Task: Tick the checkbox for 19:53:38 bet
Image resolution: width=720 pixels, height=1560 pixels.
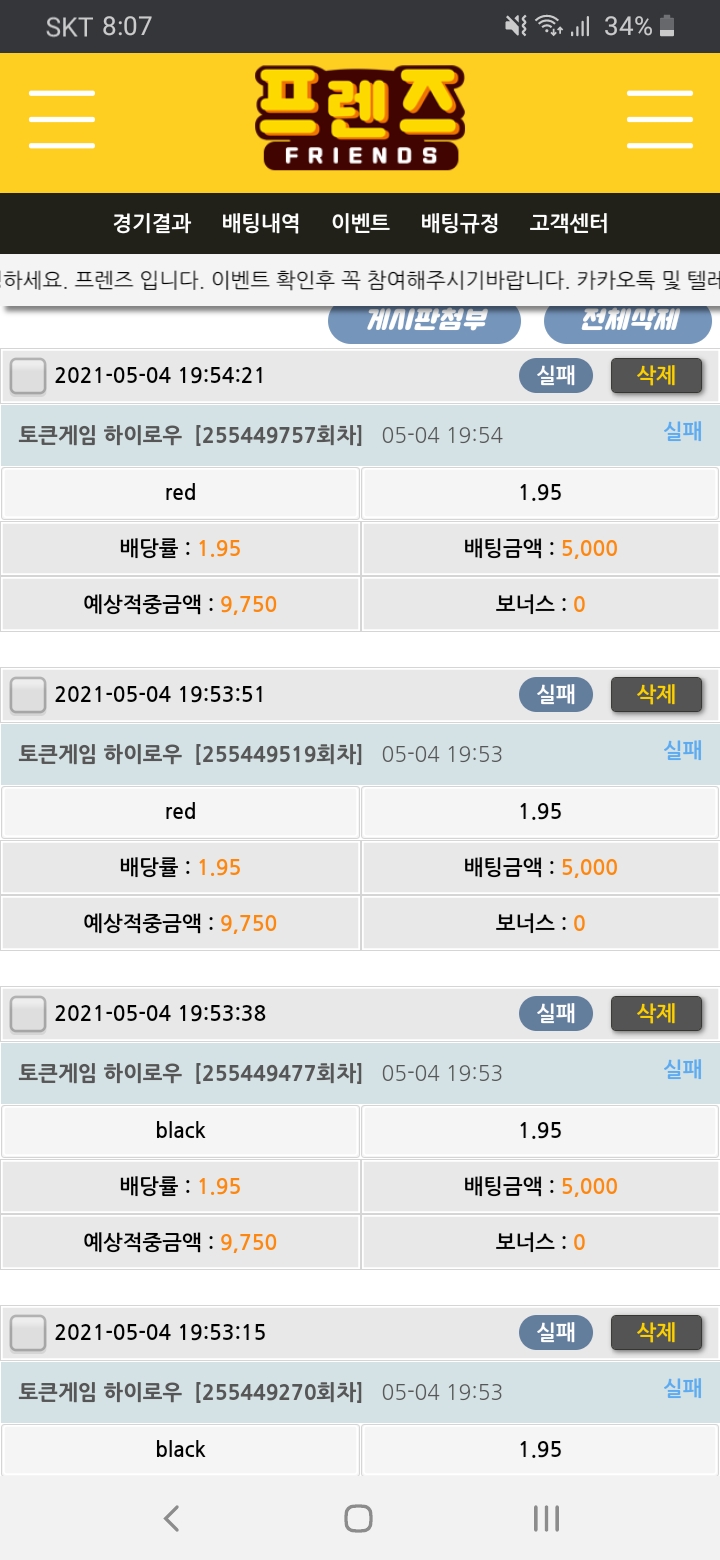Action: pyautogui.click(x=28, y=1014)
